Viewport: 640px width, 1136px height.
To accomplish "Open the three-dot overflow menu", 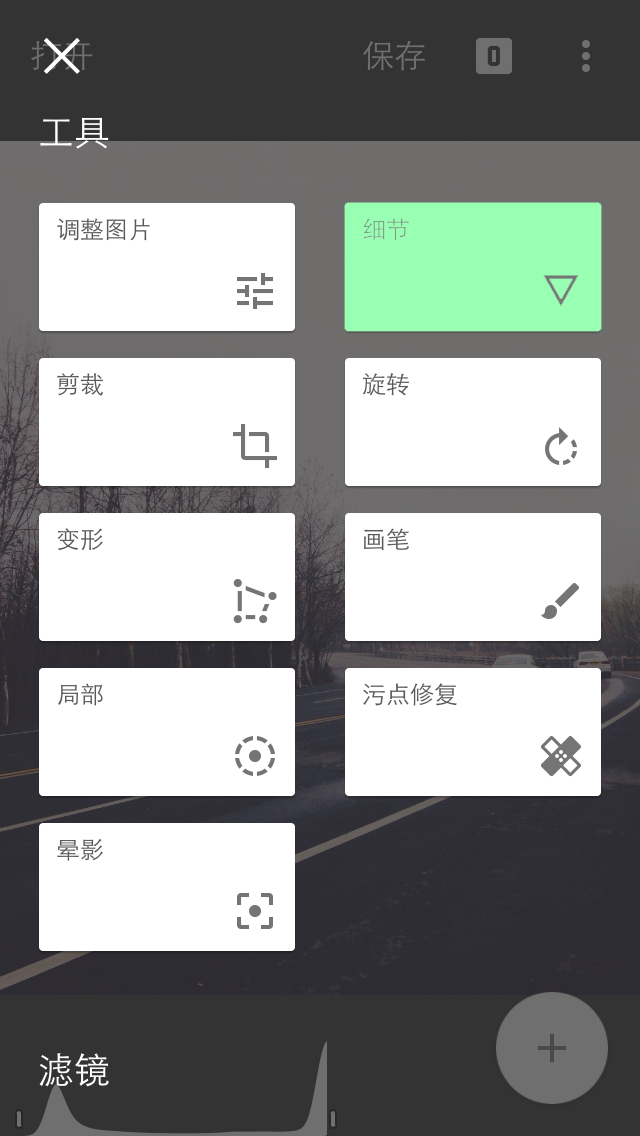I will click(586, 56).
